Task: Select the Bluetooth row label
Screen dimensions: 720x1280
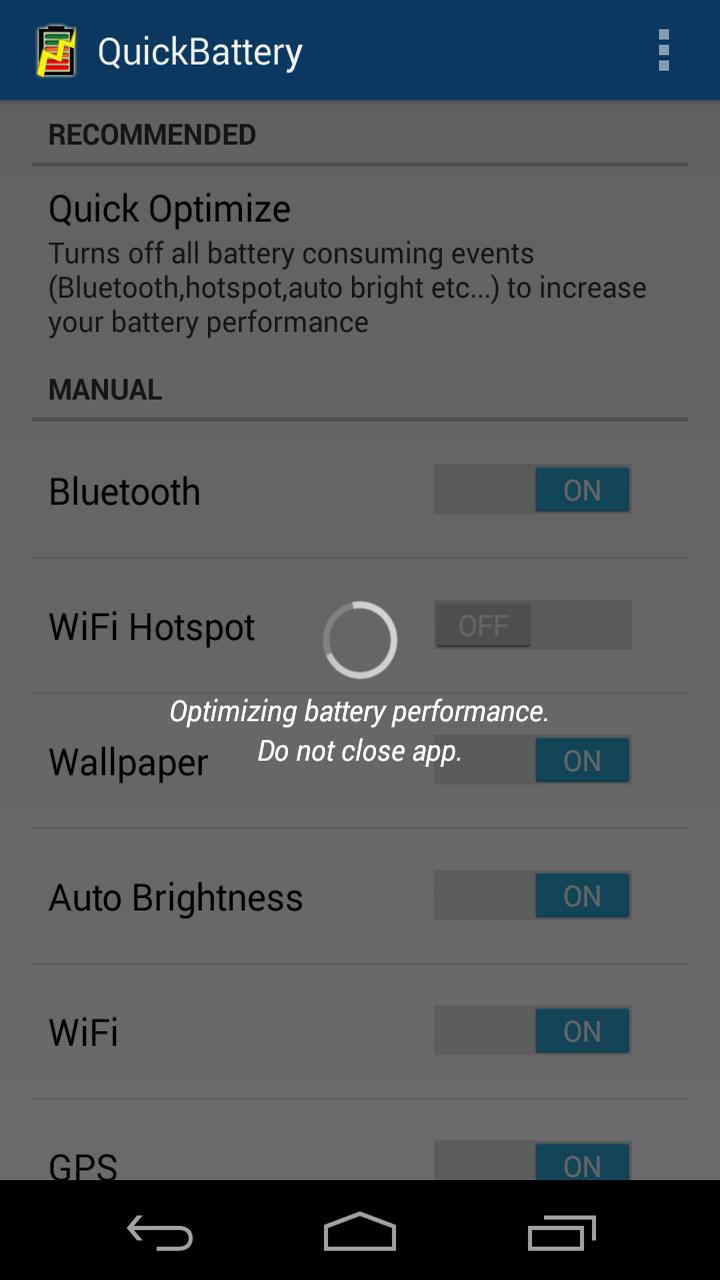Action: (124, 491)
